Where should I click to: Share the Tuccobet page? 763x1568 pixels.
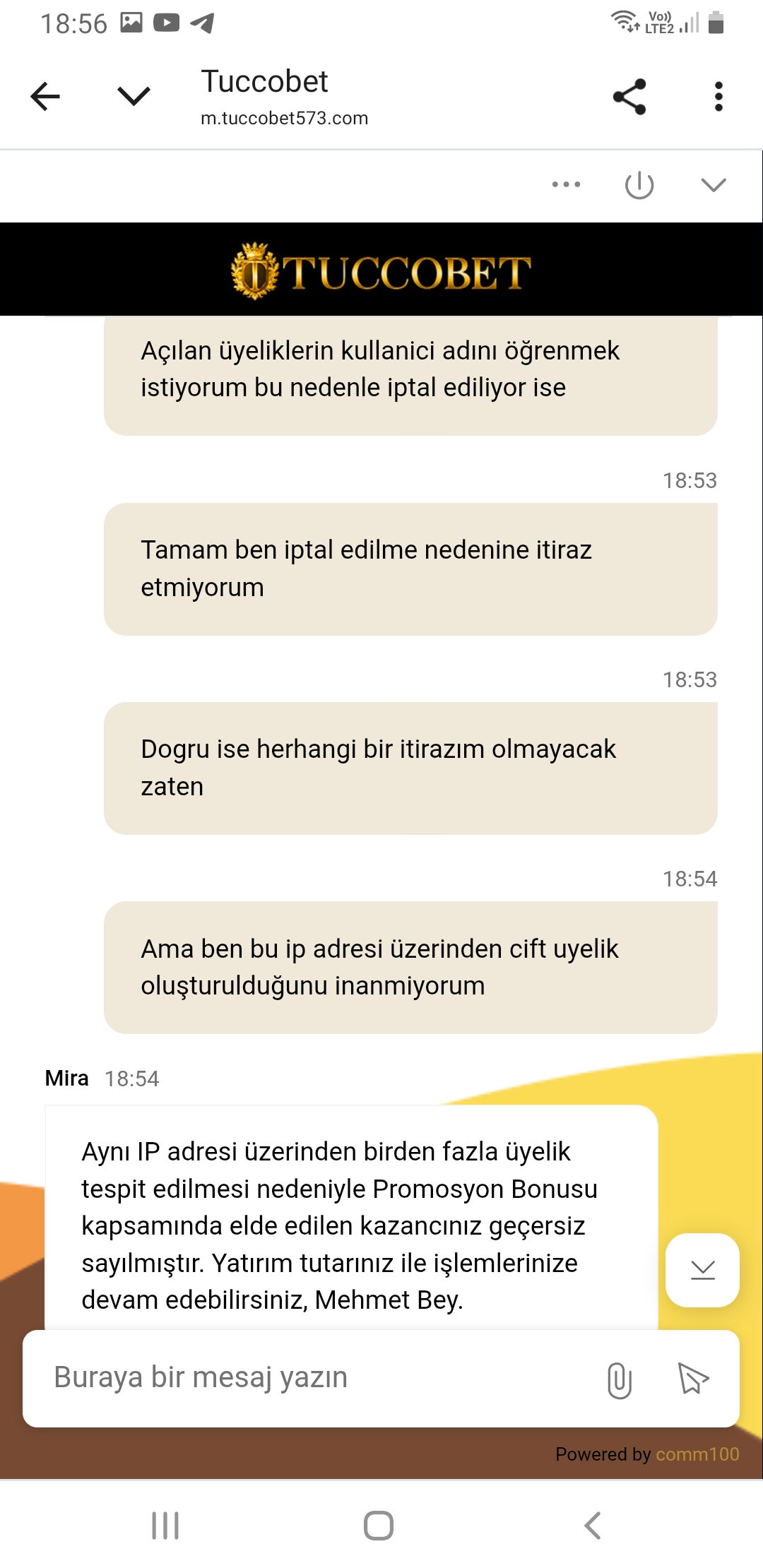tap(629, 97)
